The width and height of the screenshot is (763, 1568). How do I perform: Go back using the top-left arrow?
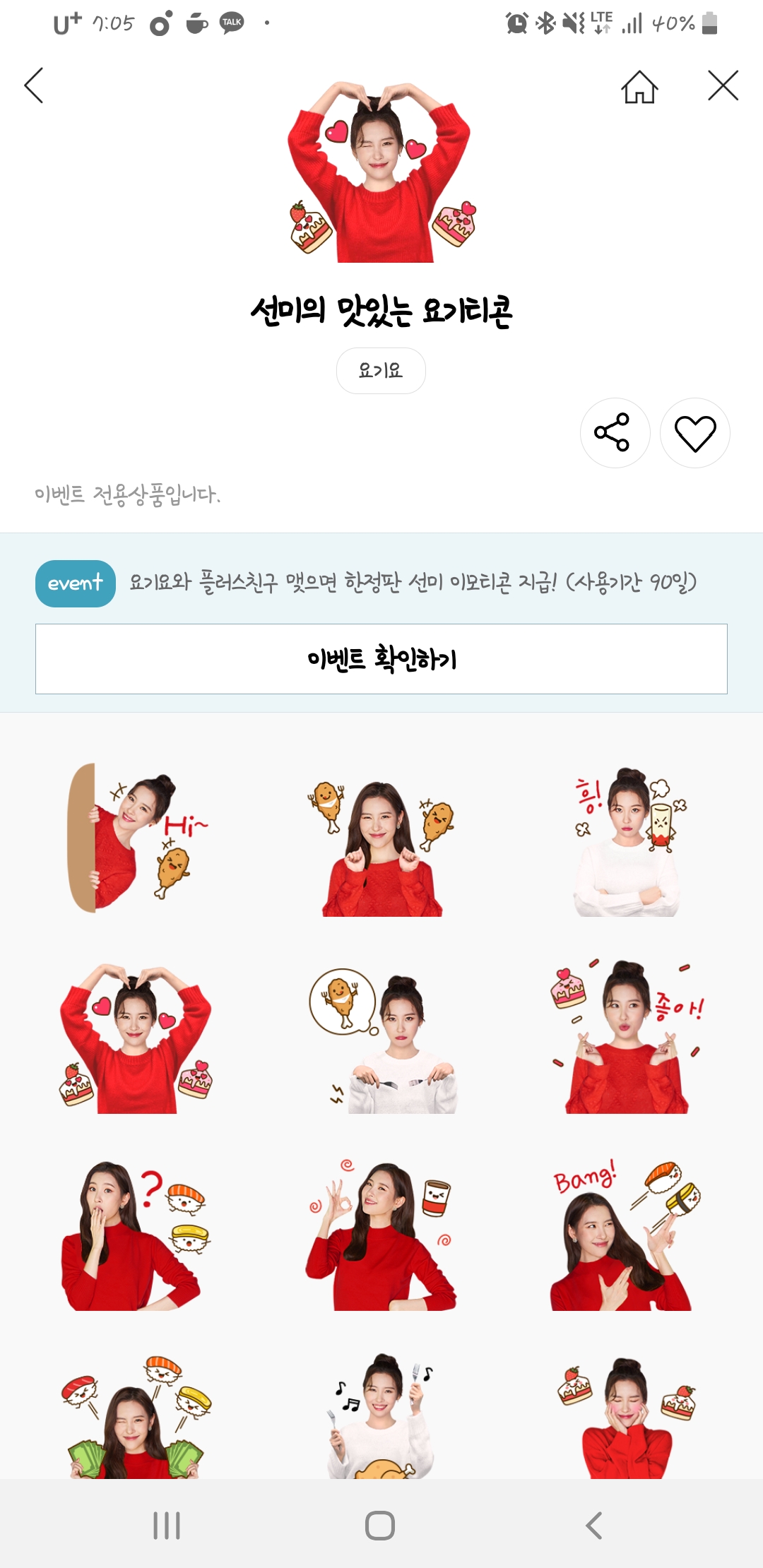(x=34, y=85)
